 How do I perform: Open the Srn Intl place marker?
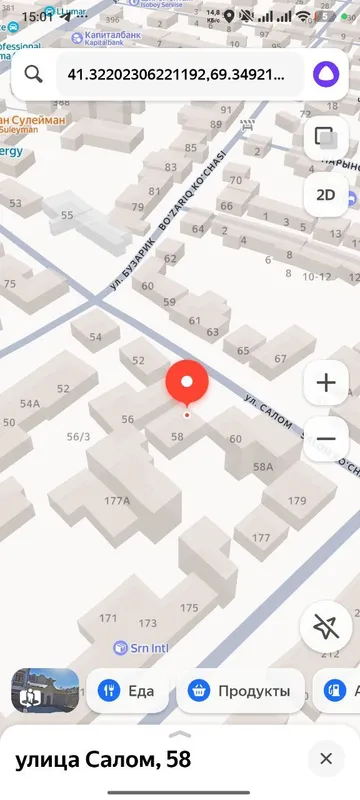(141, 648)
